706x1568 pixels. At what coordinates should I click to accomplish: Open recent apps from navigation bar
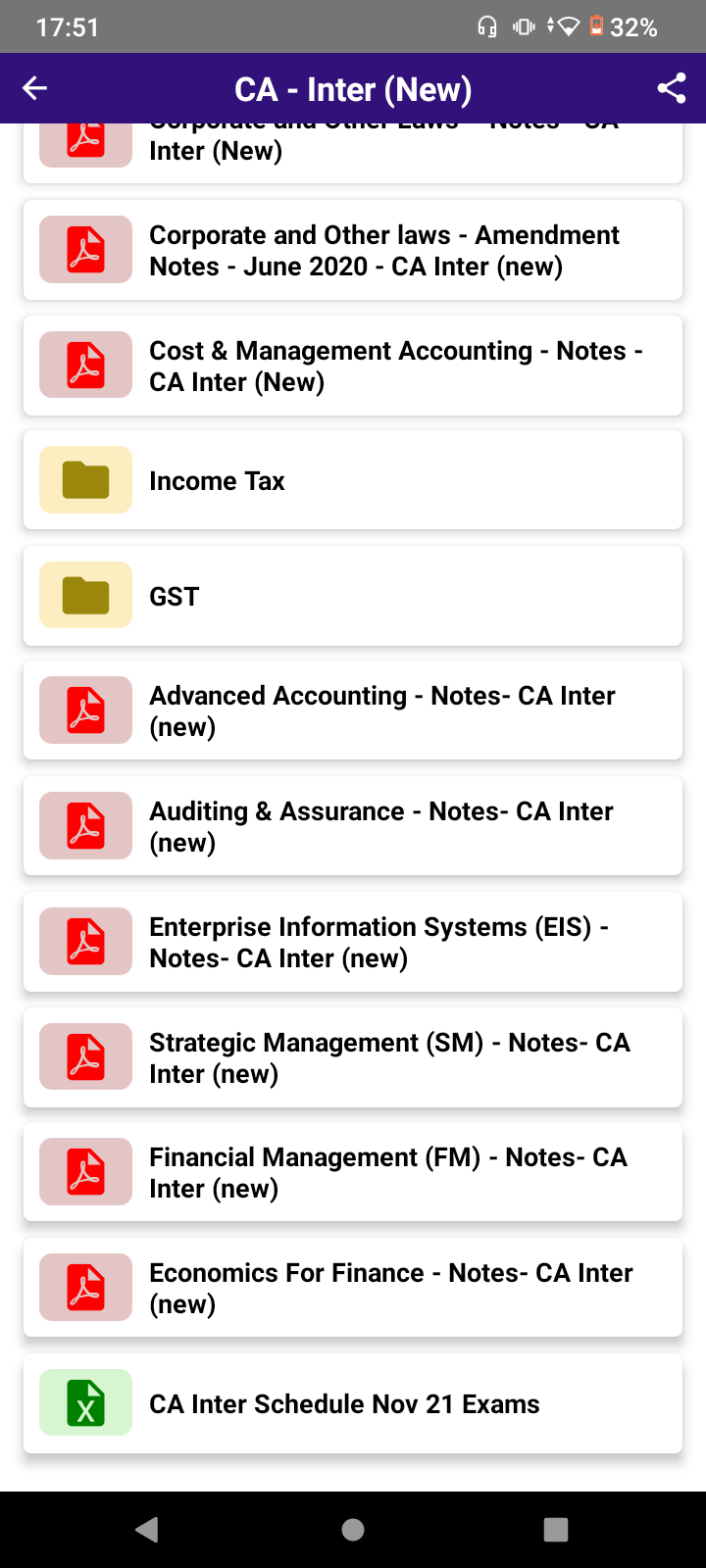[556, 1530]
